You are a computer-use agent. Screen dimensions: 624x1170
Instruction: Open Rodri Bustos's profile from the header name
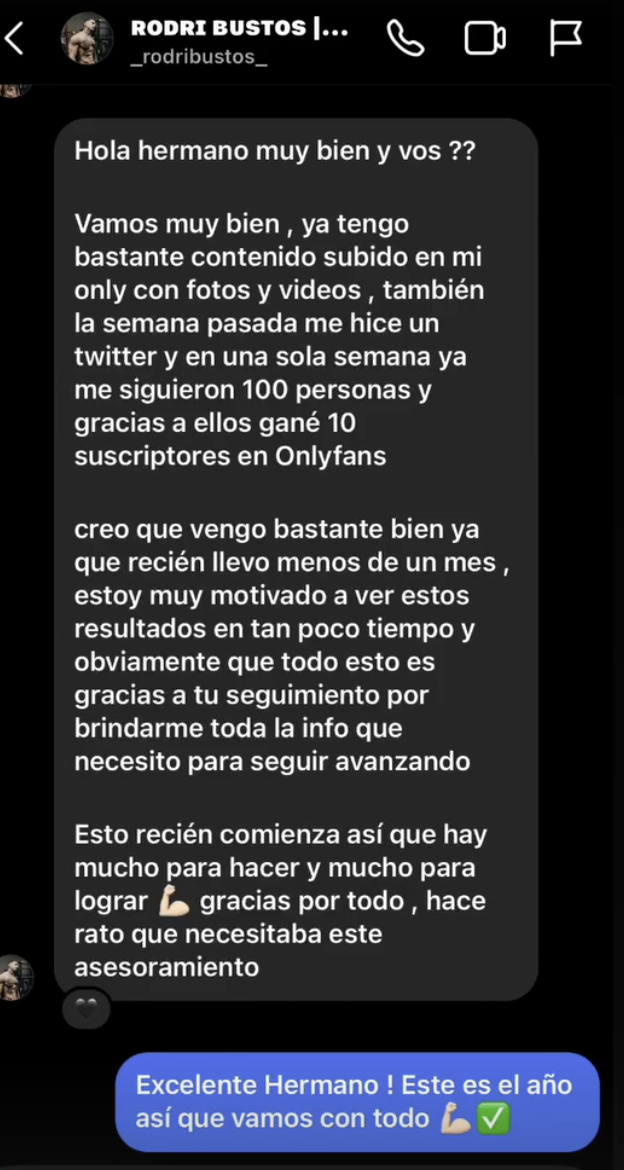click(239, 29)
